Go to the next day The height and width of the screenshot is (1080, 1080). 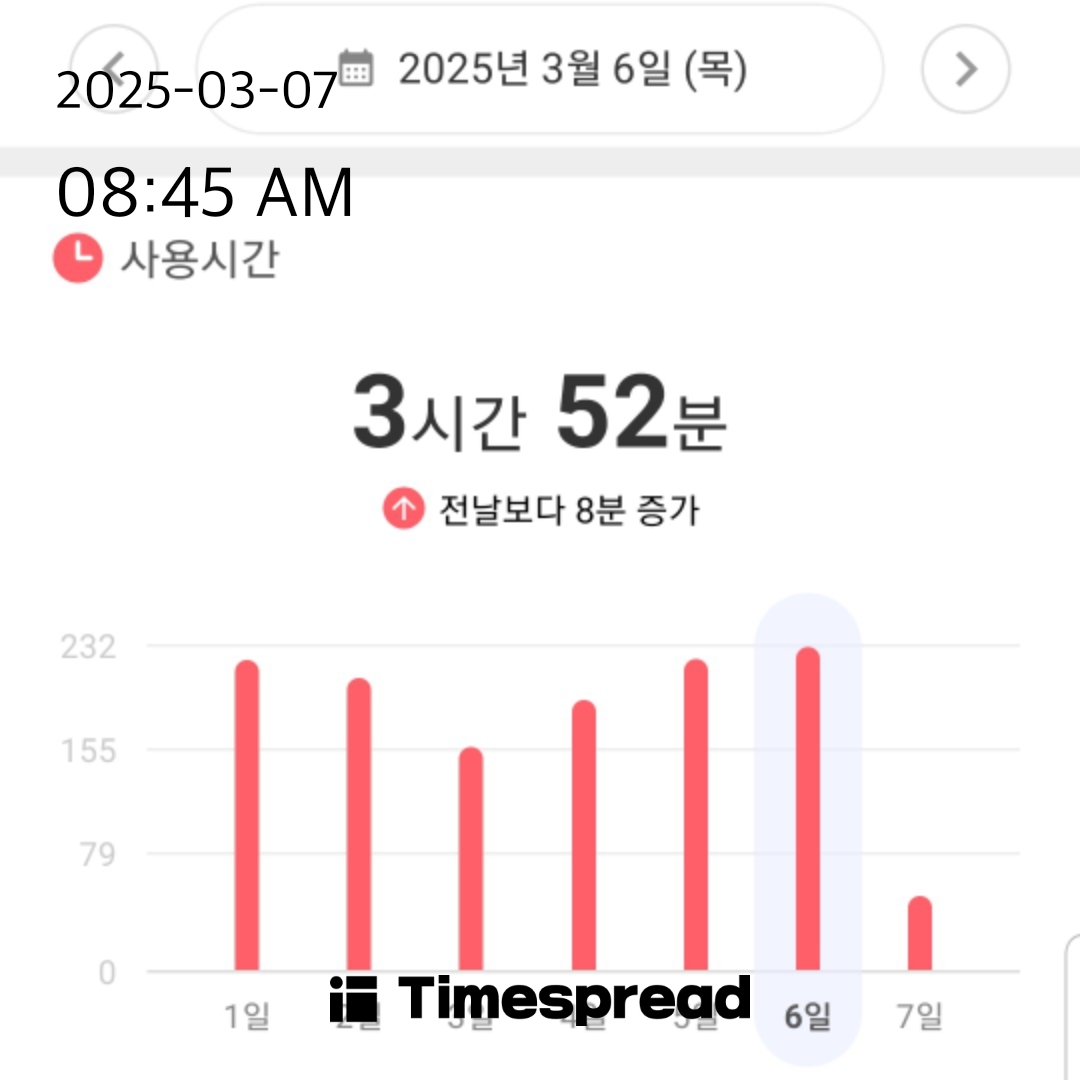pos(965,69)
